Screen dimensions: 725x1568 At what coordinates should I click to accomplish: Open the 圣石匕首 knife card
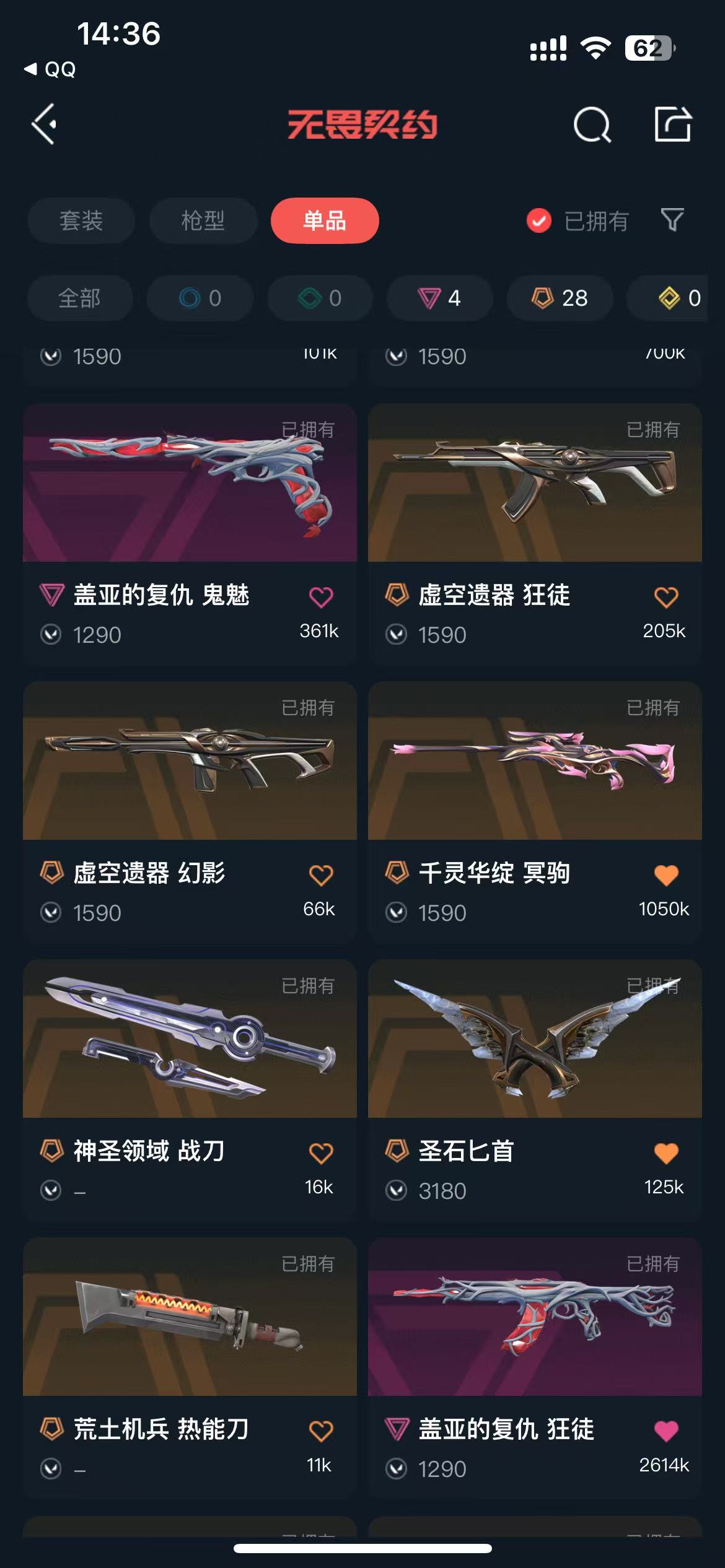[x=534, y=1039]
